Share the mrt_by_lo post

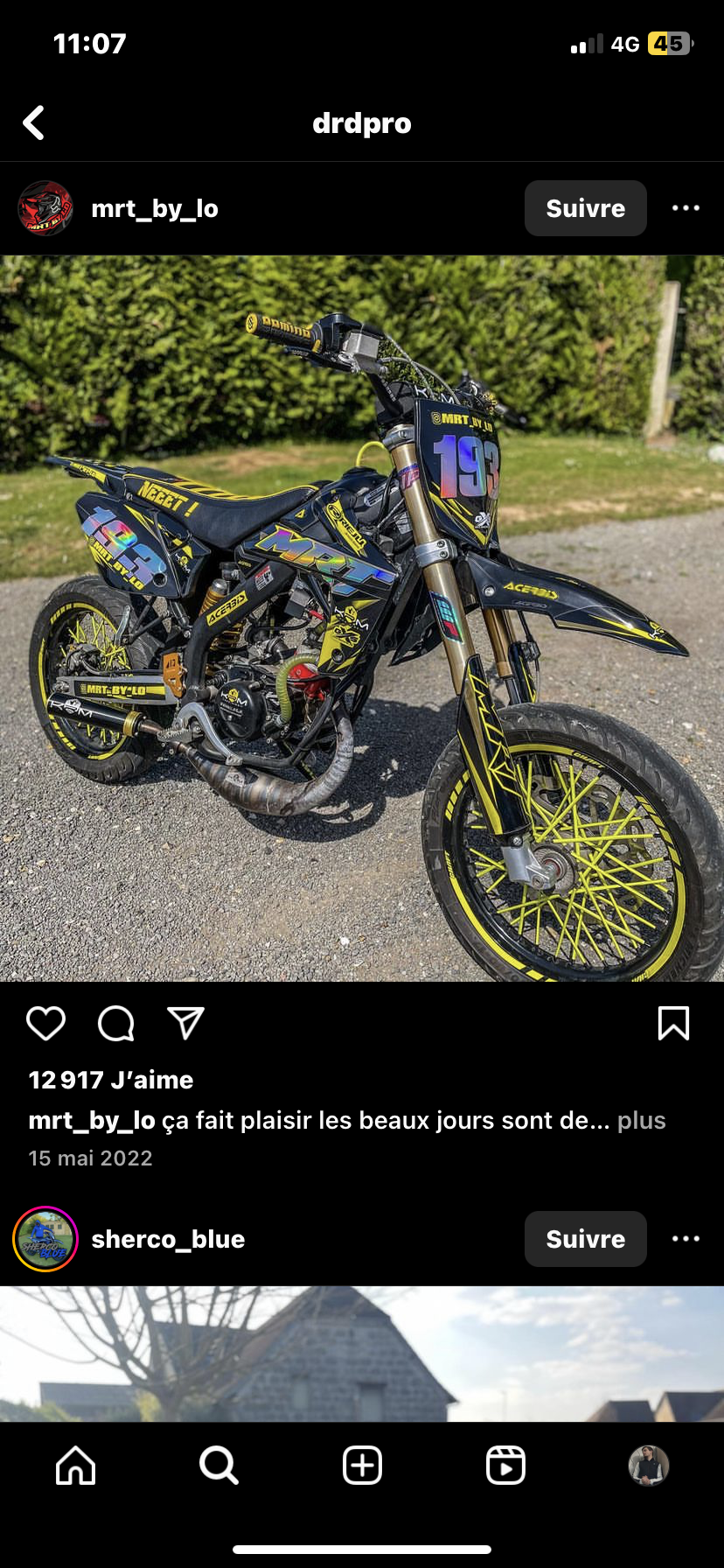tap(185, 1023)
